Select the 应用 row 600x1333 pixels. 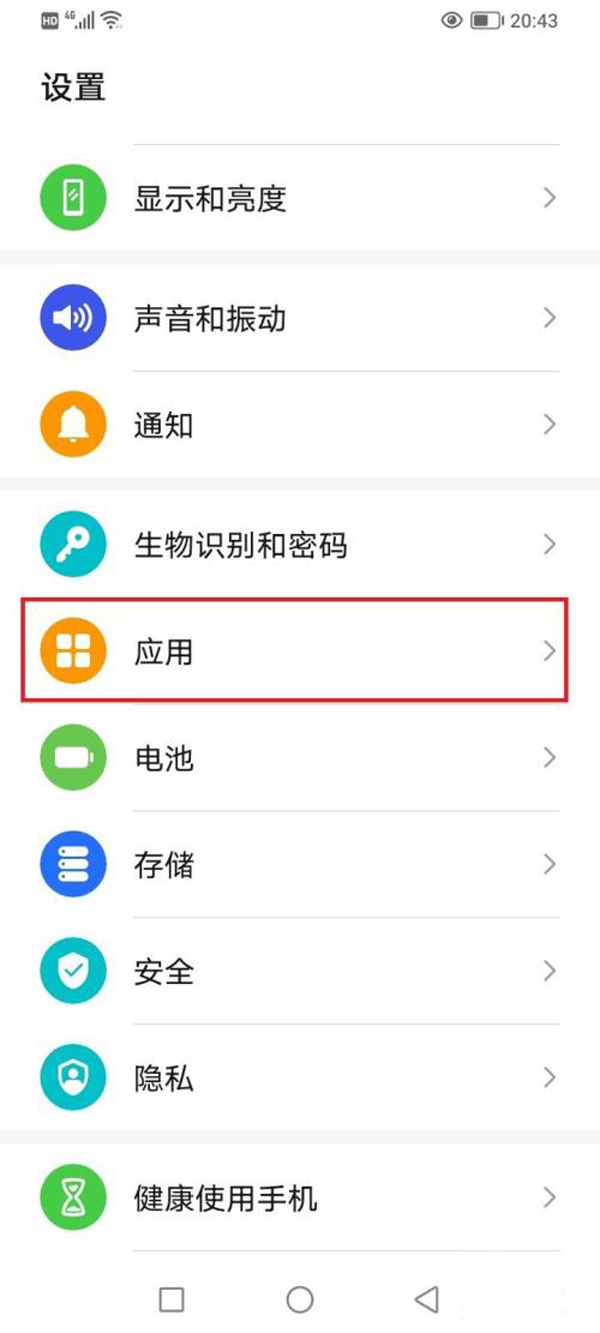click(300, 652)
